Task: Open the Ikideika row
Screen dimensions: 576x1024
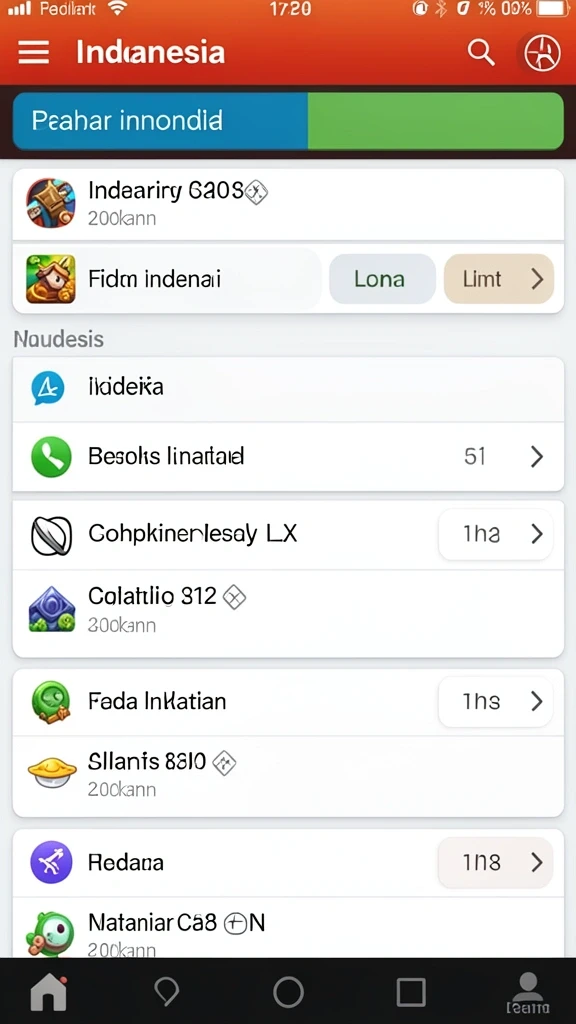Action: (288, 389)
